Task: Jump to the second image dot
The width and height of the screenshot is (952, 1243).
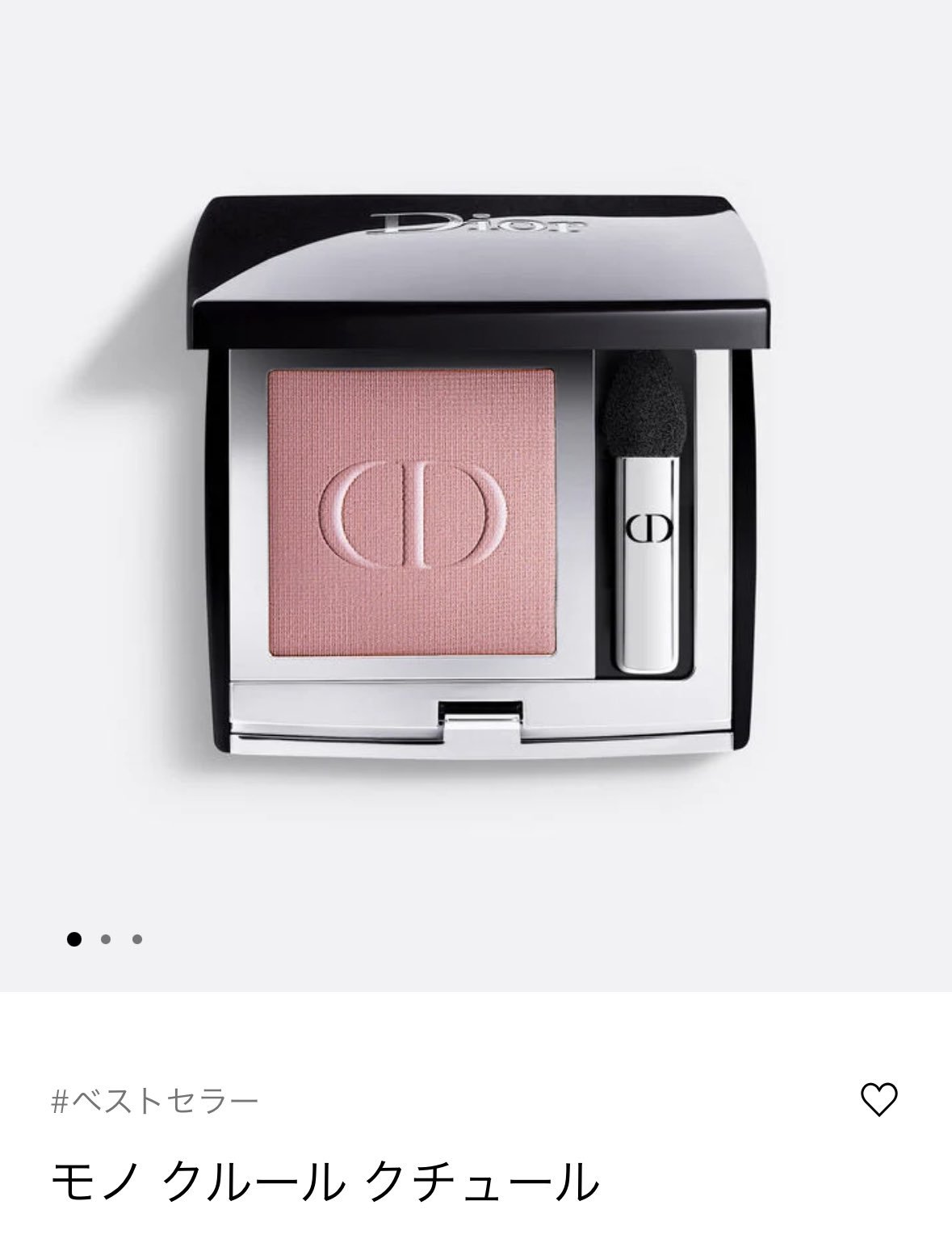Action: click(106, 939)
